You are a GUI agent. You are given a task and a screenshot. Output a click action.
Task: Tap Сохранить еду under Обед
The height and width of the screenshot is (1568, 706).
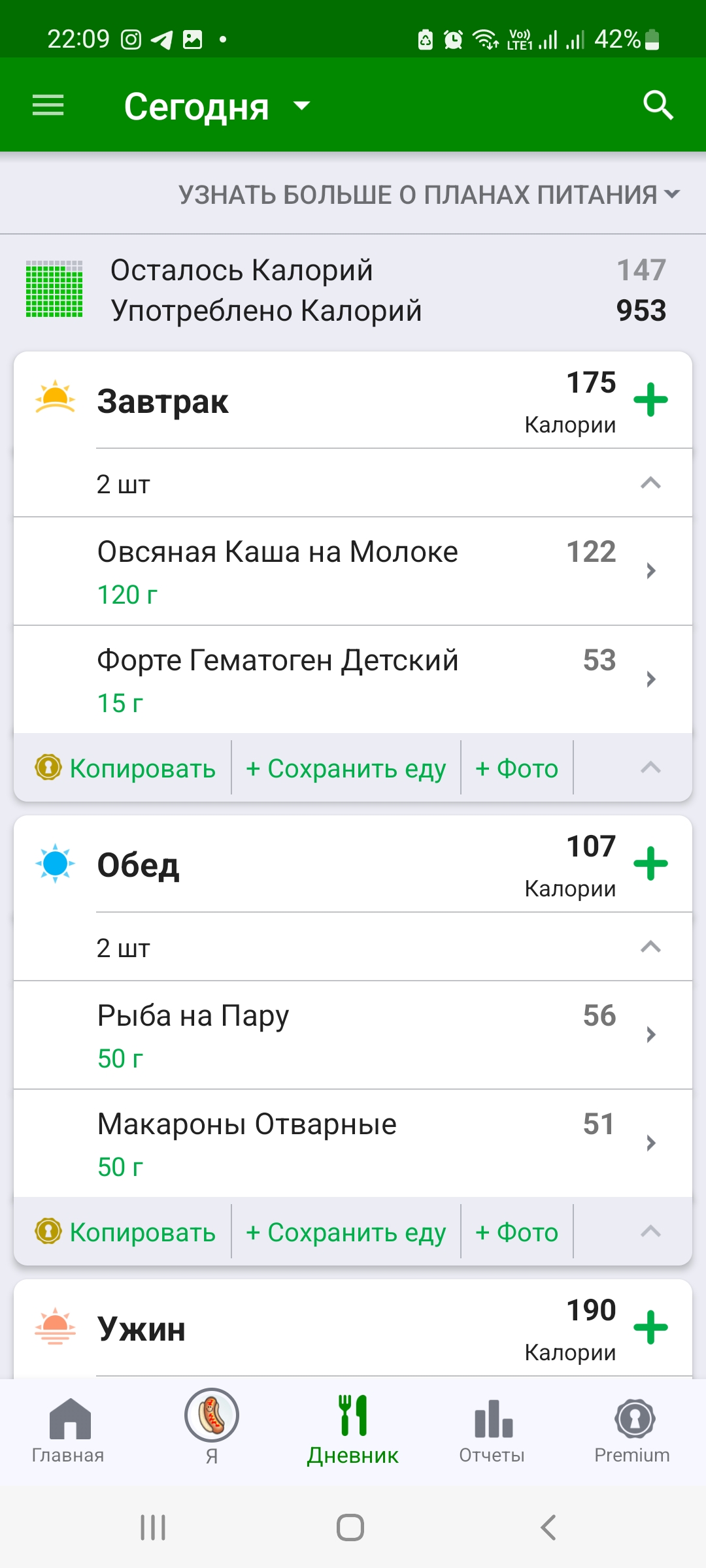346,1232
